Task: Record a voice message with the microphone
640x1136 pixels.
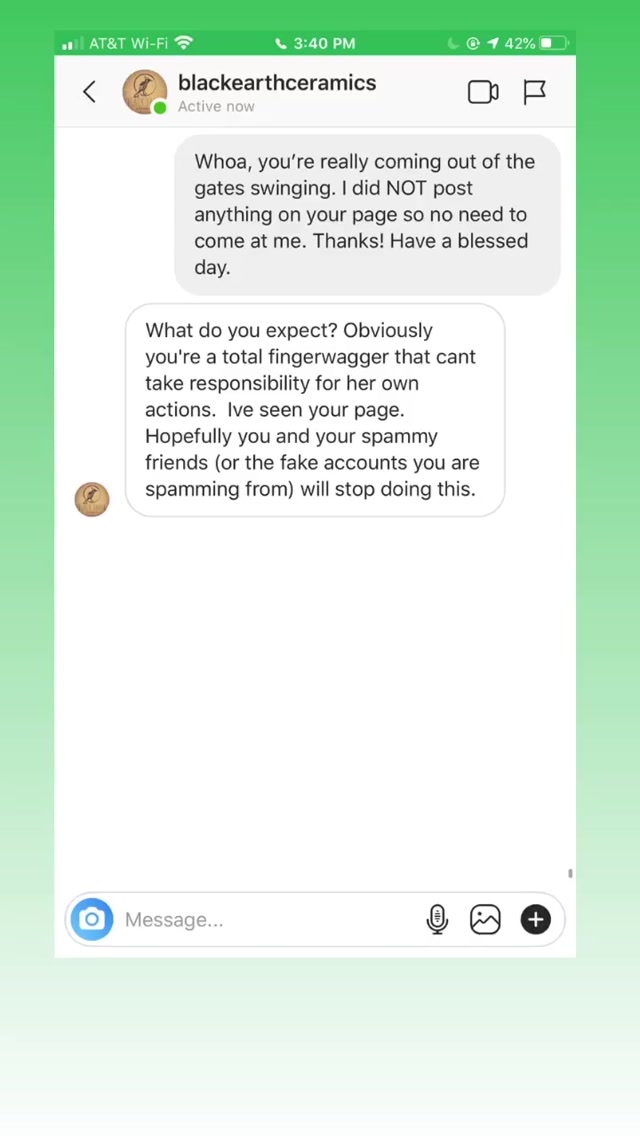Action: [437, 919]
